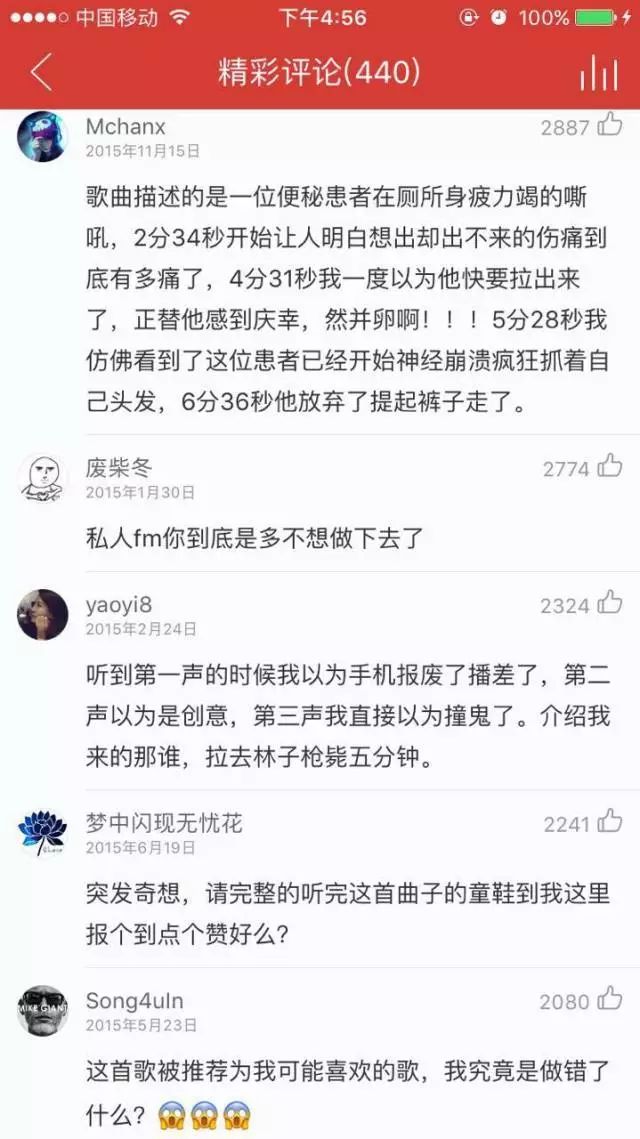Like yaoyi8's comment
This screenshot has height=1139, width=640.
[609, 604]
